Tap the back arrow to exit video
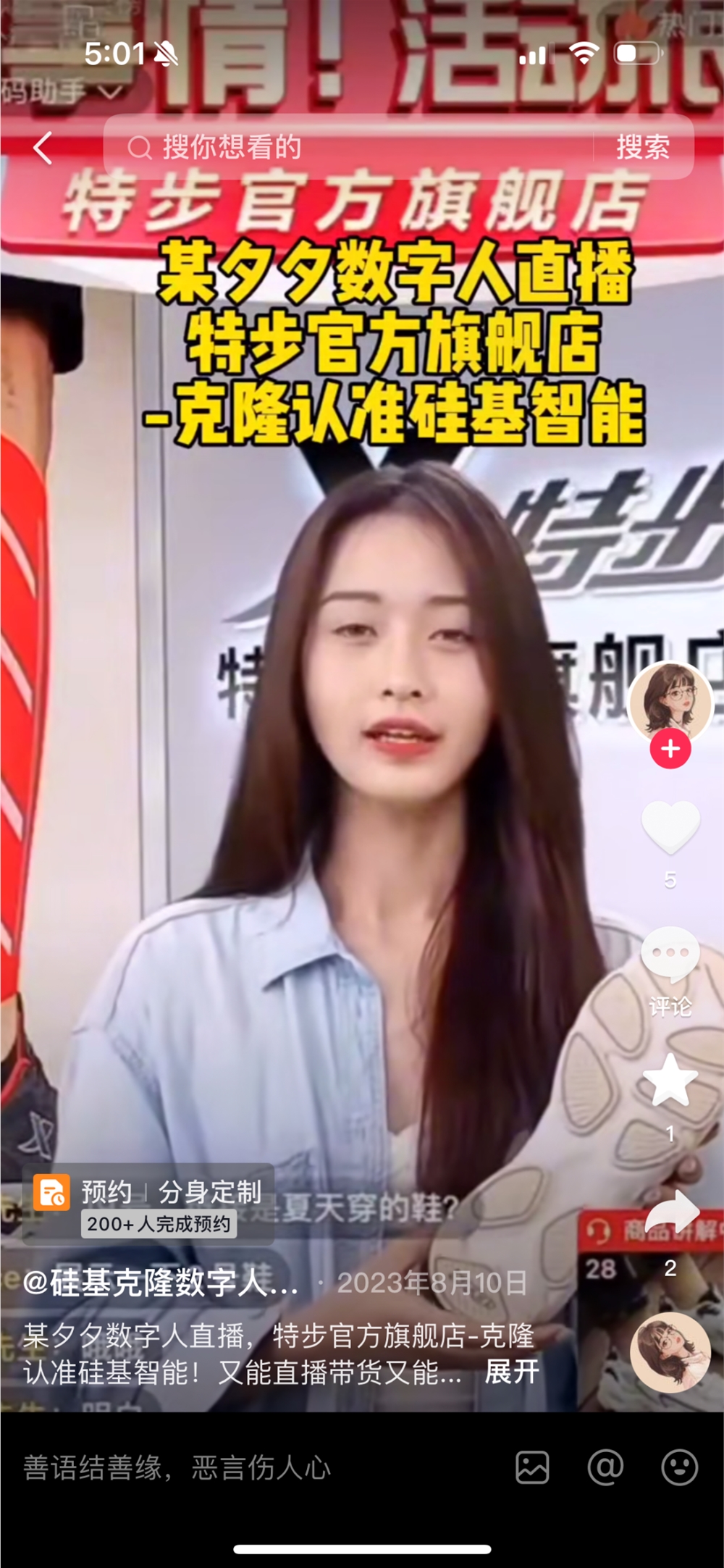The image size is (724, 1568). 43,147
